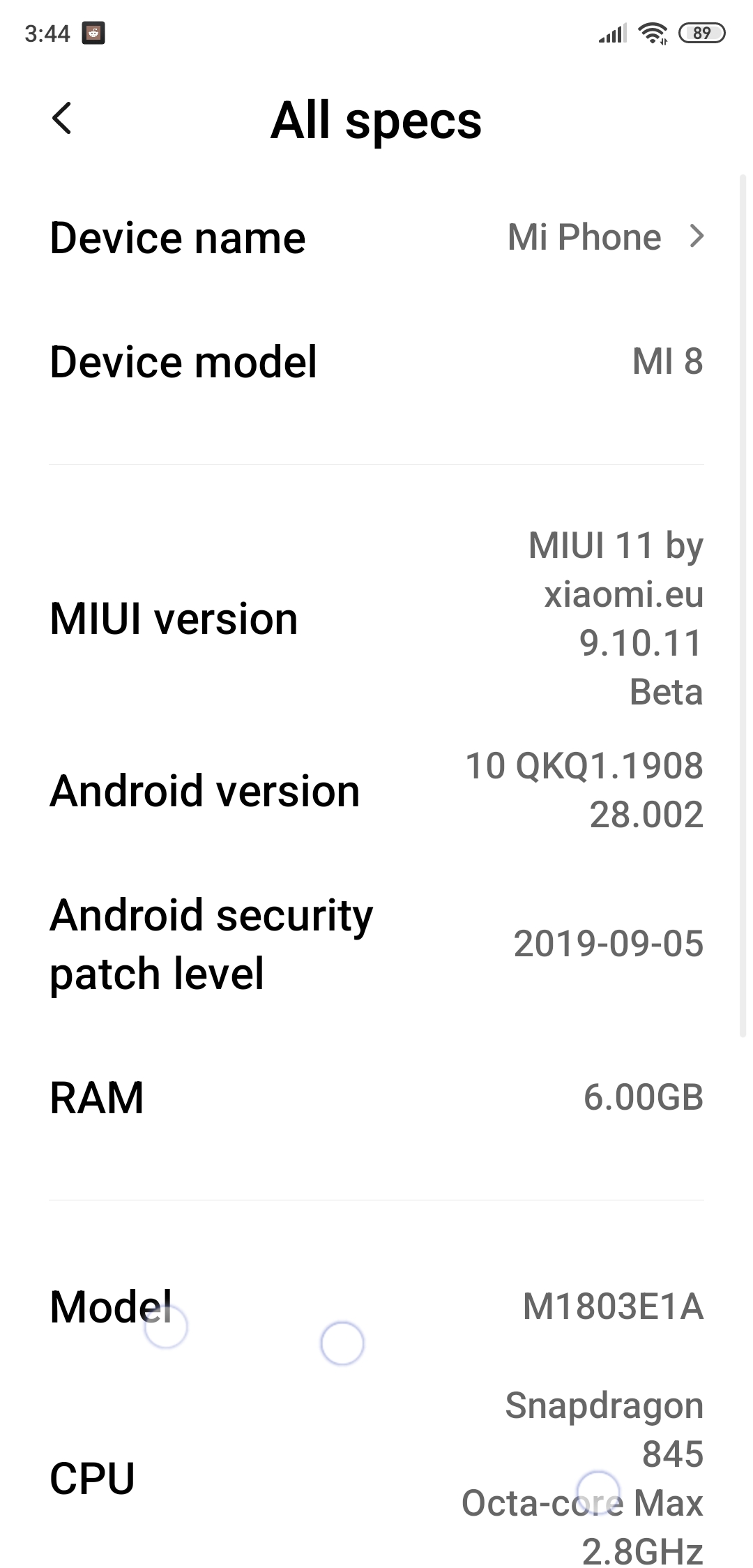Open the Device name row
Image resolution: width=753 pixels, height=1568 pixels.
(376, 238)
